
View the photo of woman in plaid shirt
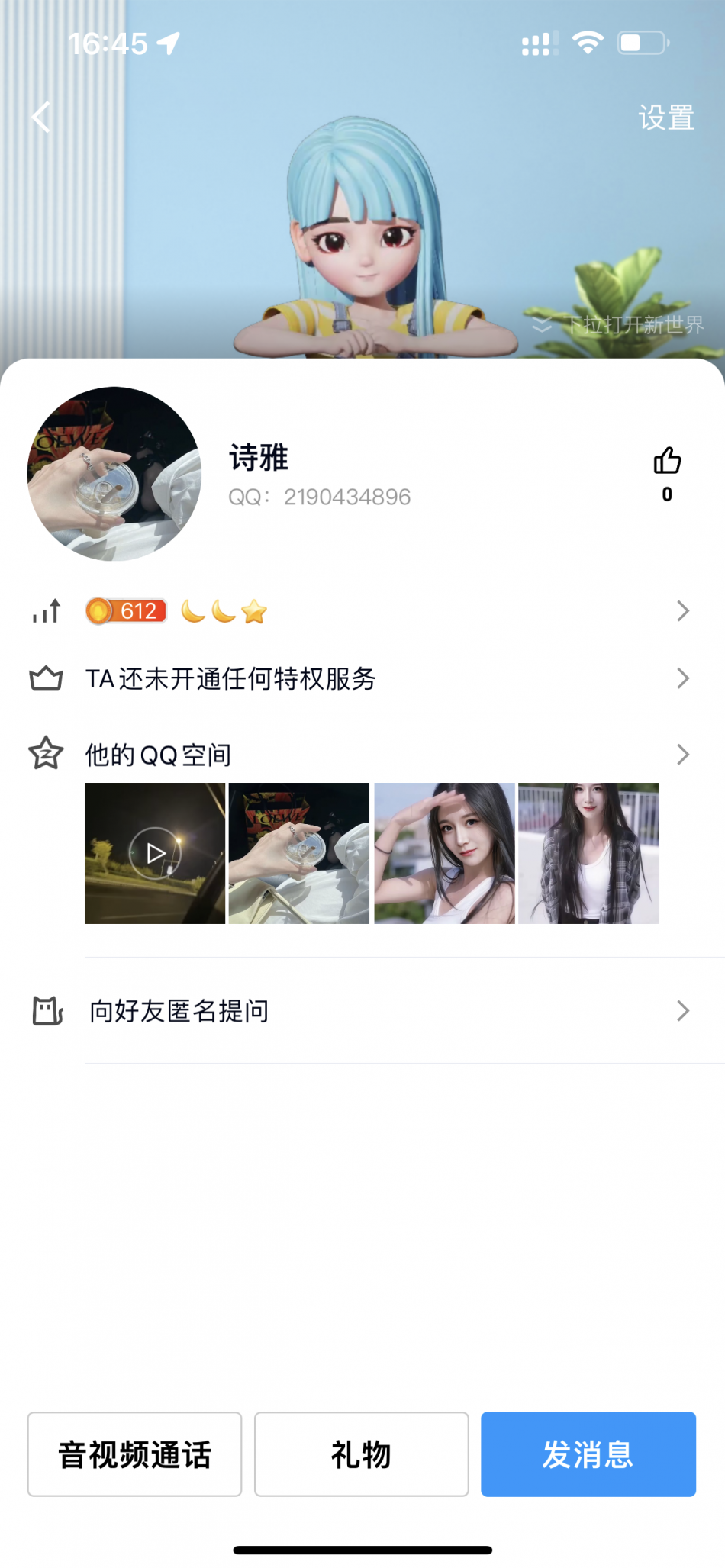click(x=588, y=853)
